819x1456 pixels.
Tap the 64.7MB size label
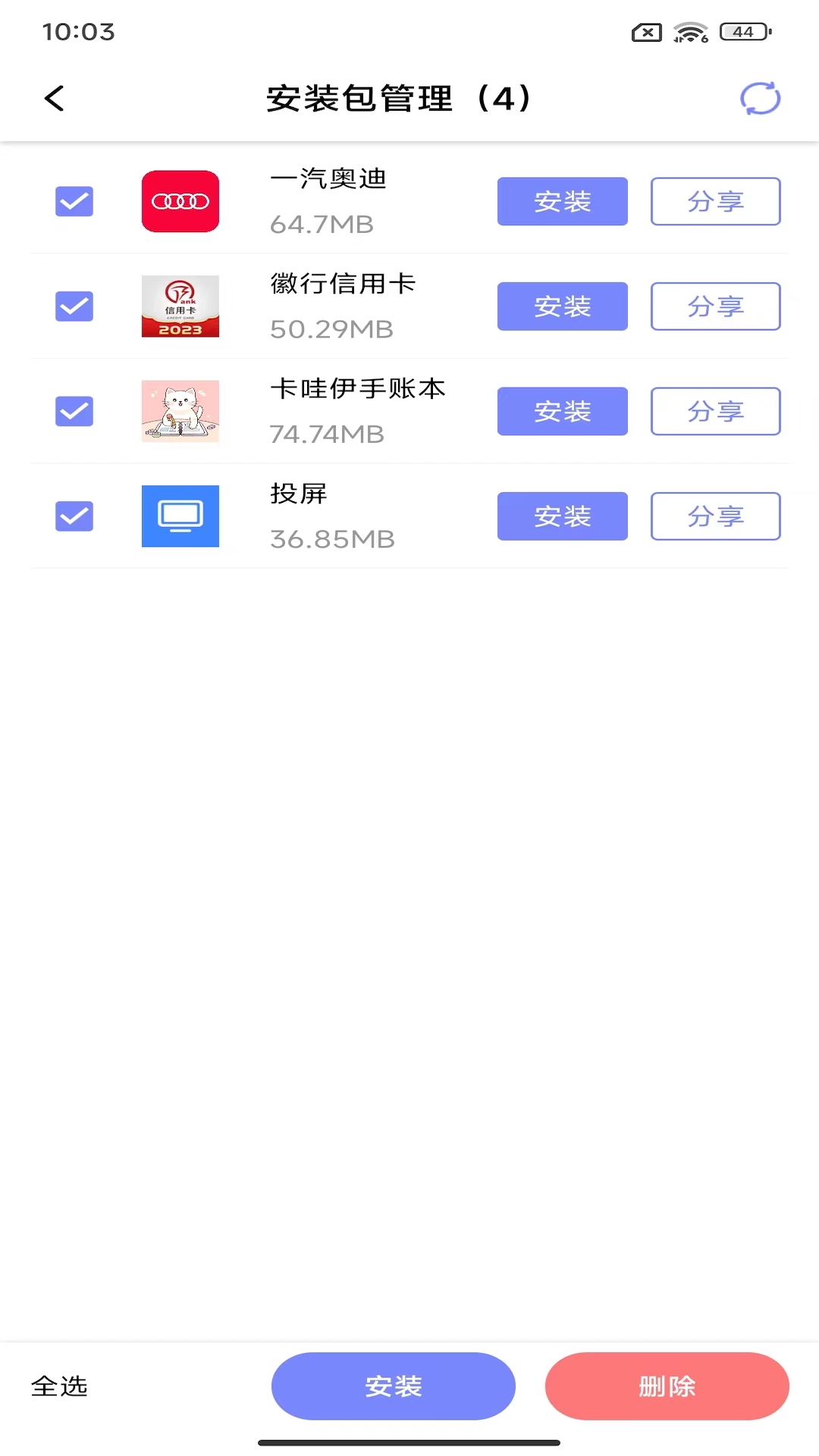tap(322, 224)
